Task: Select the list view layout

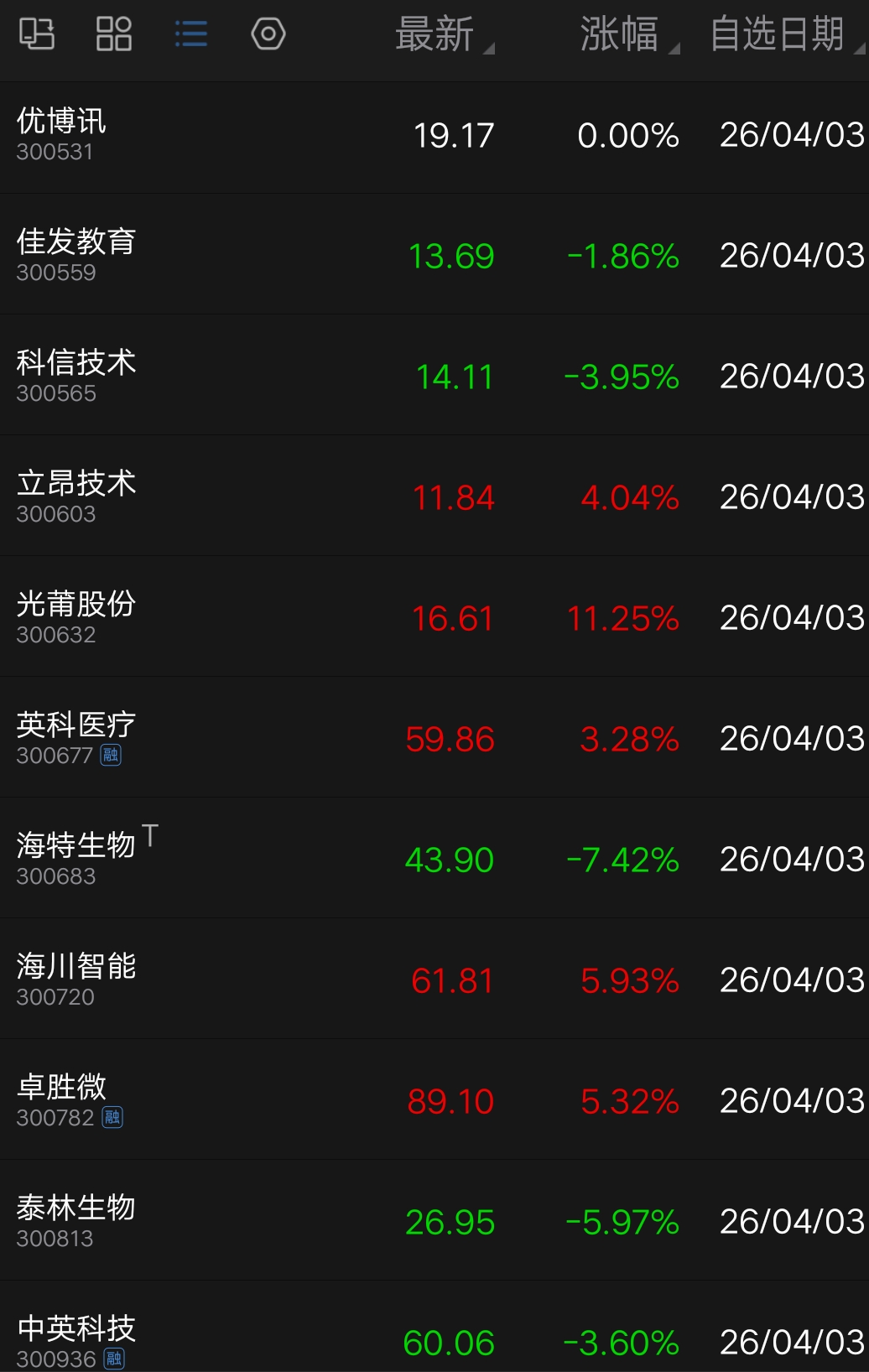Action: click(x=191, y=34)
